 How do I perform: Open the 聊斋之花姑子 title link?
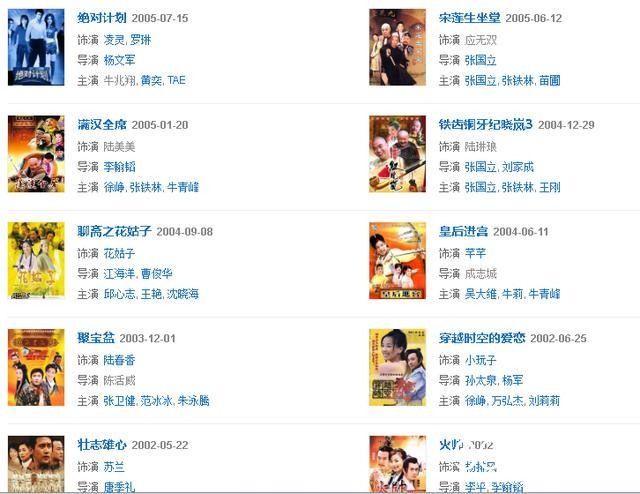pyautogui.click(x=114, y=231)
